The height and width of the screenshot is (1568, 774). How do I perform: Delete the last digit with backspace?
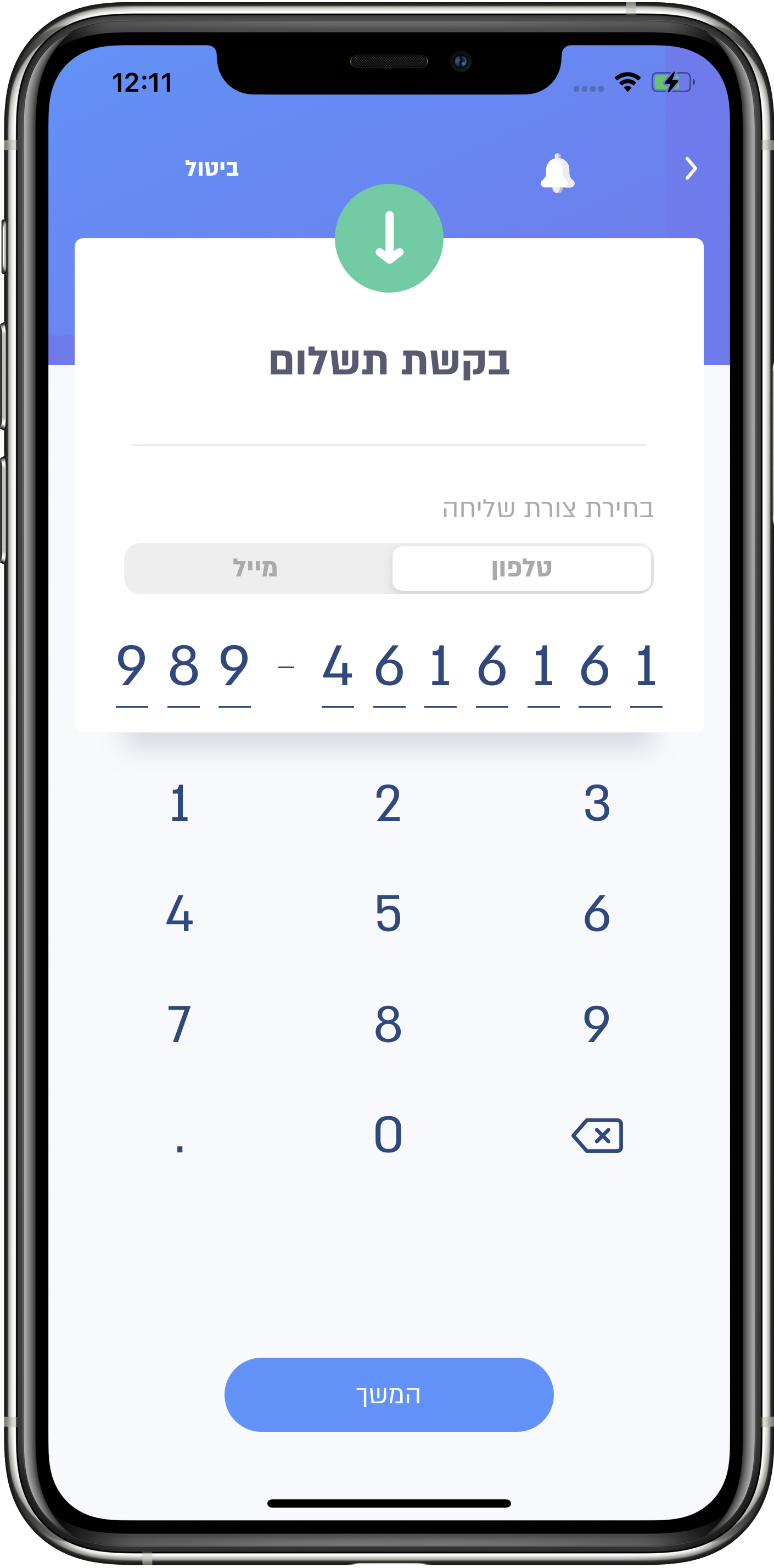[x=598, y=1136]
